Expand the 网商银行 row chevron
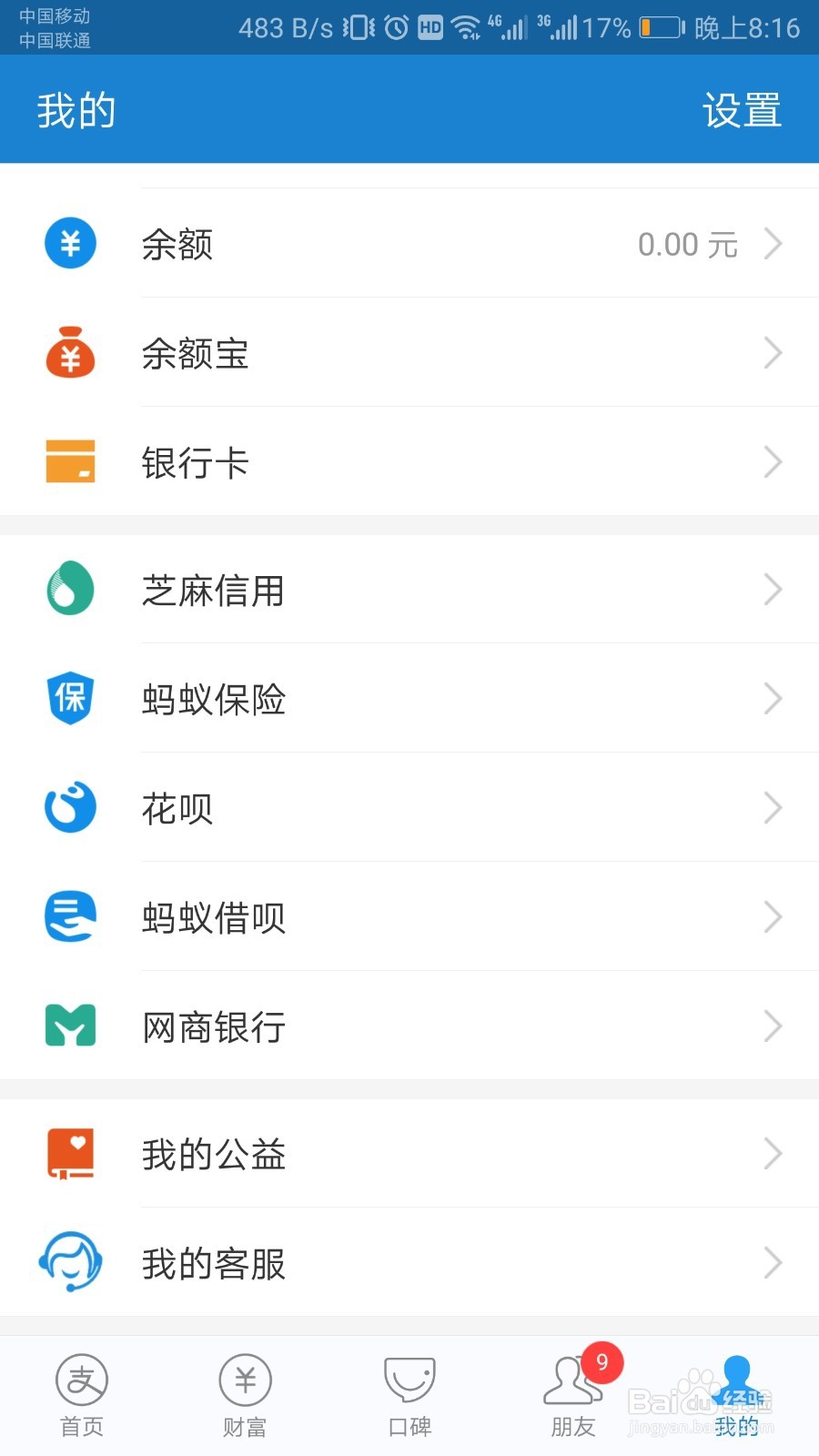The image size is (819, 1456). (x=772, y=1026)
